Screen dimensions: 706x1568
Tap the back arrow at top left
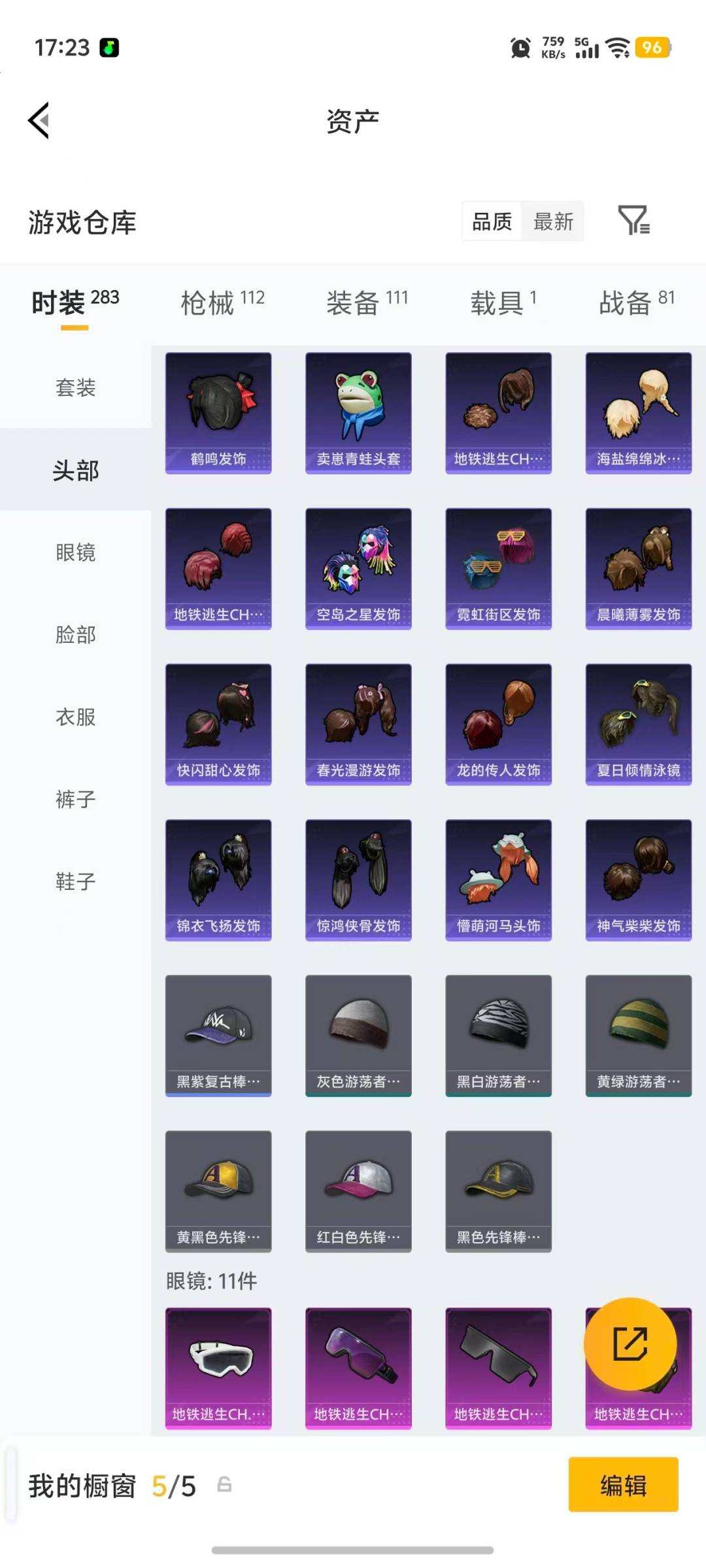[39, 121]
